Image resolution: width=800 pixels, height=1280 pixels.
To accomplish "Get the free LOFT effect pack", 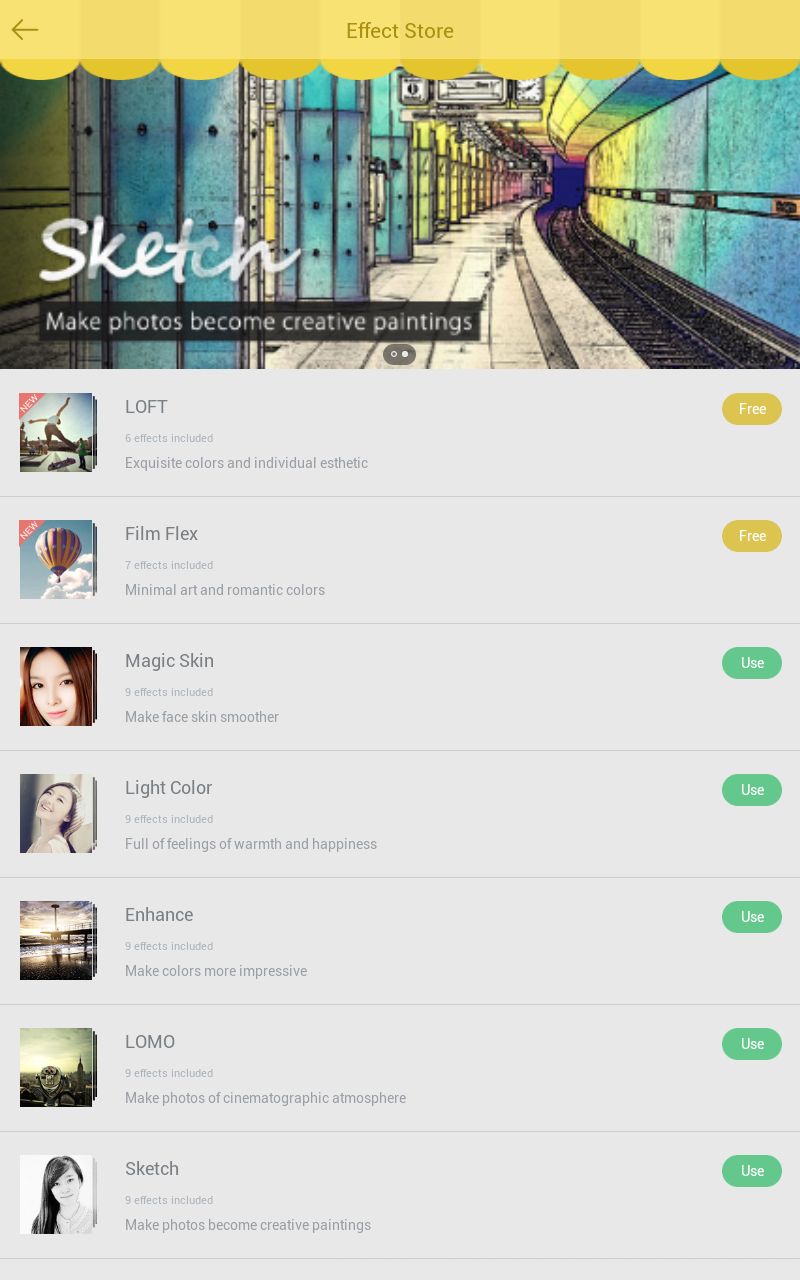I will 752,409.
